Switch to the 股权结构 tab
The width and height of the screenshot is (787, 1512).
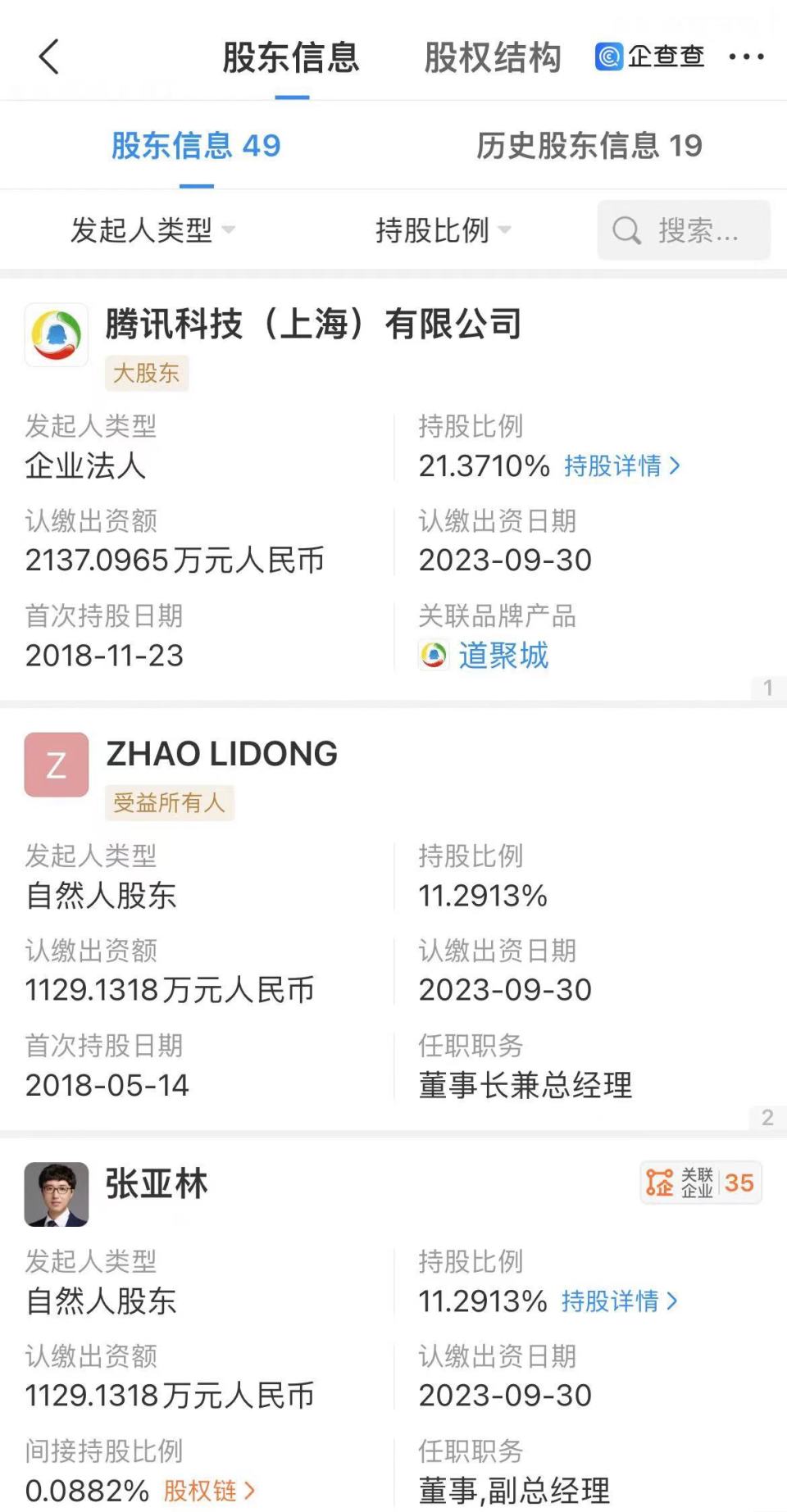tap(492, 57)
